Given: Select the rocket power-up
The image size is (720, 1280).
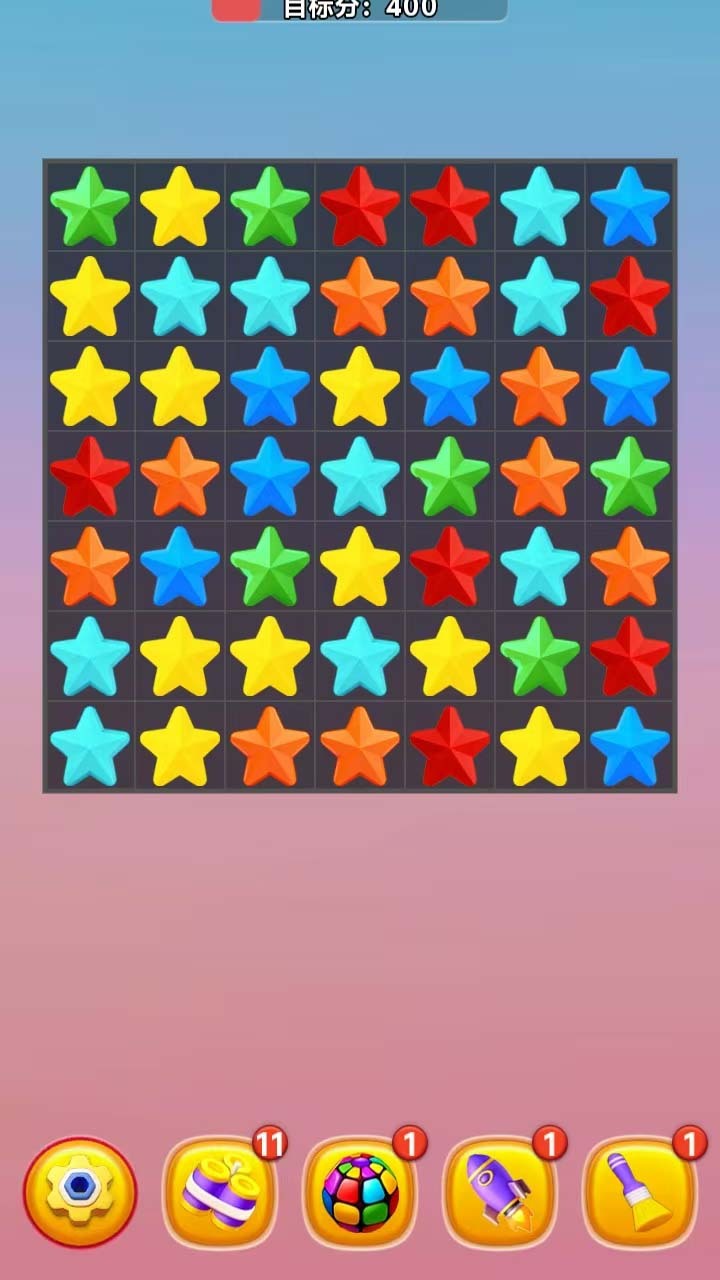Looking at the screenshot, I should pyautogui.click(x=500, y=1192).
